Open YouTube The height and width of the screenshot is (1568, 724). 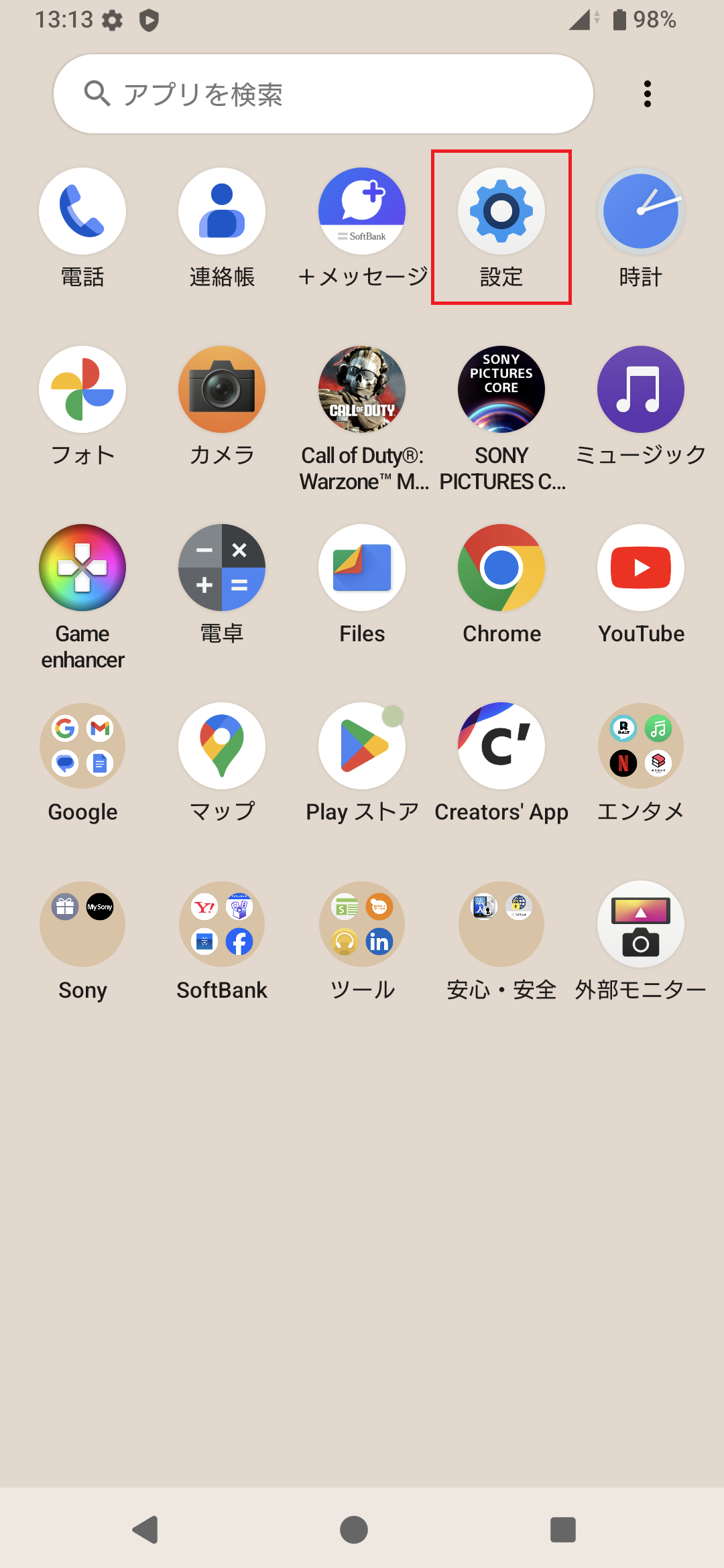(x=640, y=567)
